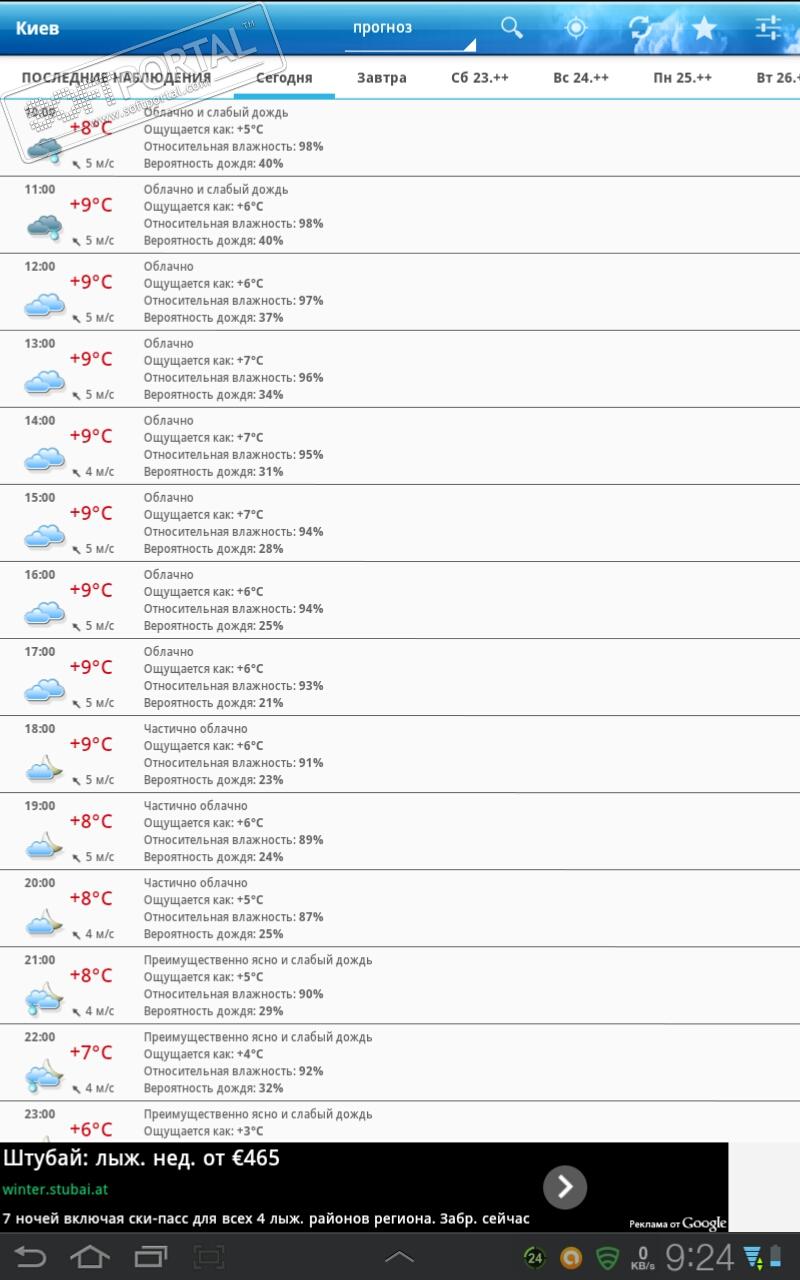Switch to ПОСЛЕДНИЕ НАБЛЮДЕНИЯ tab
The height and width of the screenshot is (1280, 800).
[x=116, y=78]
